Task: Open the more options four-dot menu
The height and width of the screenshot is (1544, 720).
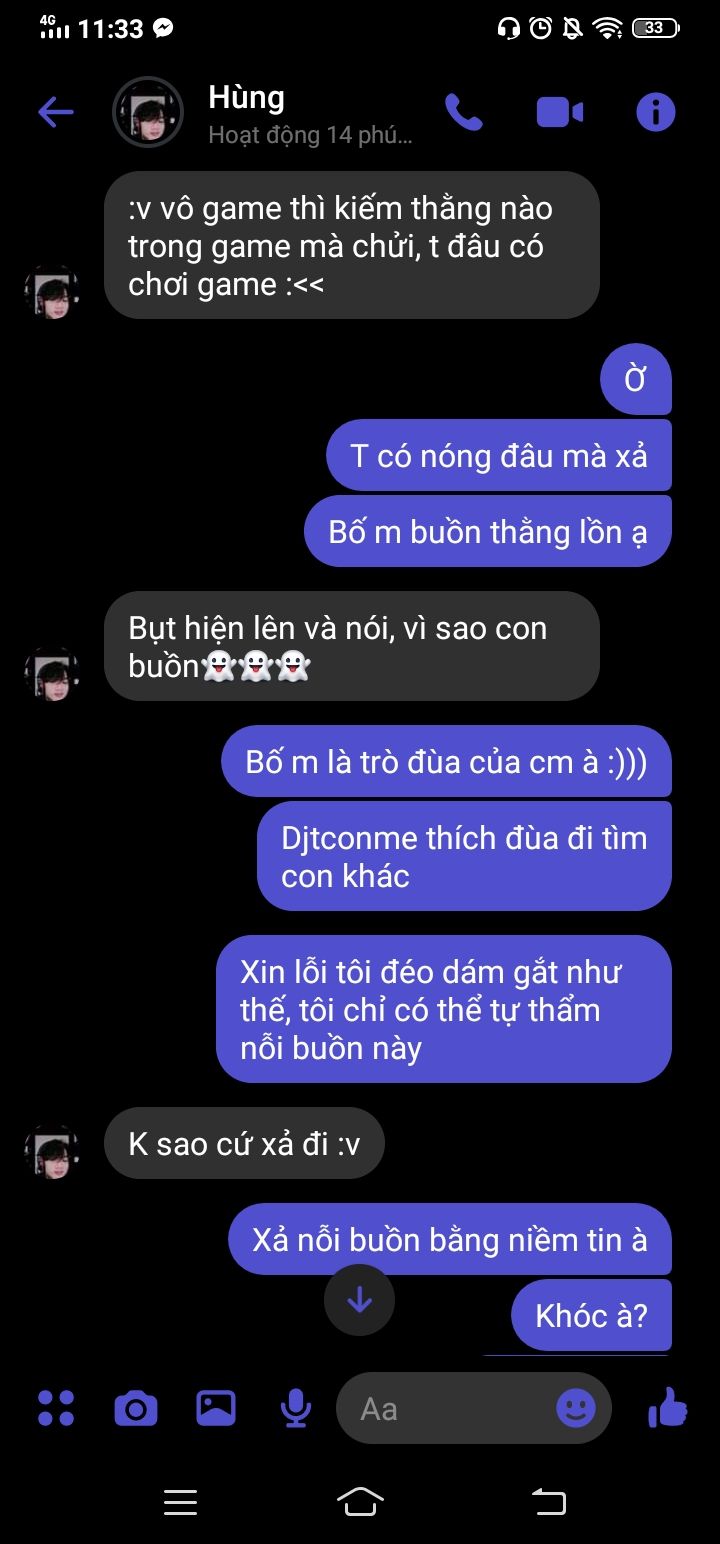Action: (56, 1408)
